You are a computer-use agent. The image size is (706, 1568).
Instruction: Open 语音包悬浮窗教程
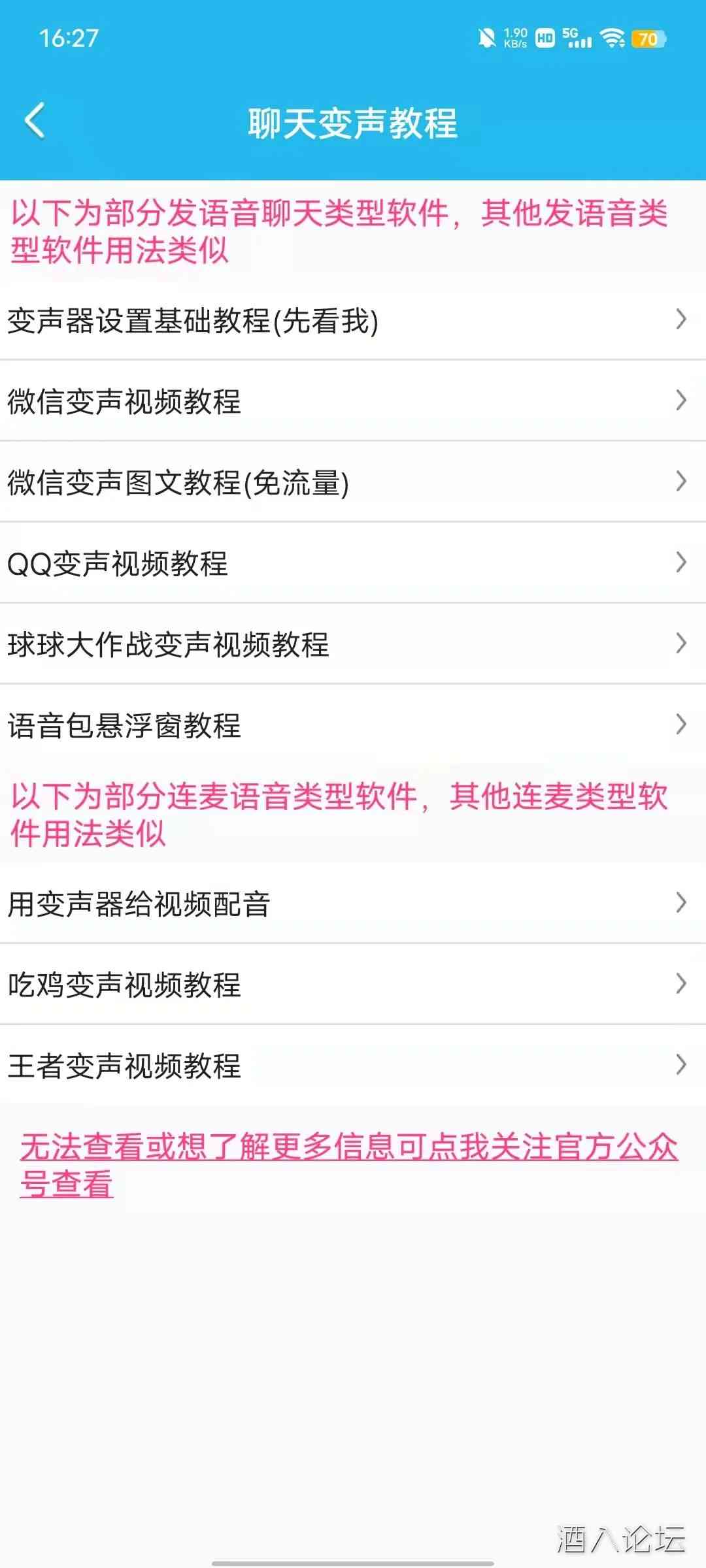[353, 725]
